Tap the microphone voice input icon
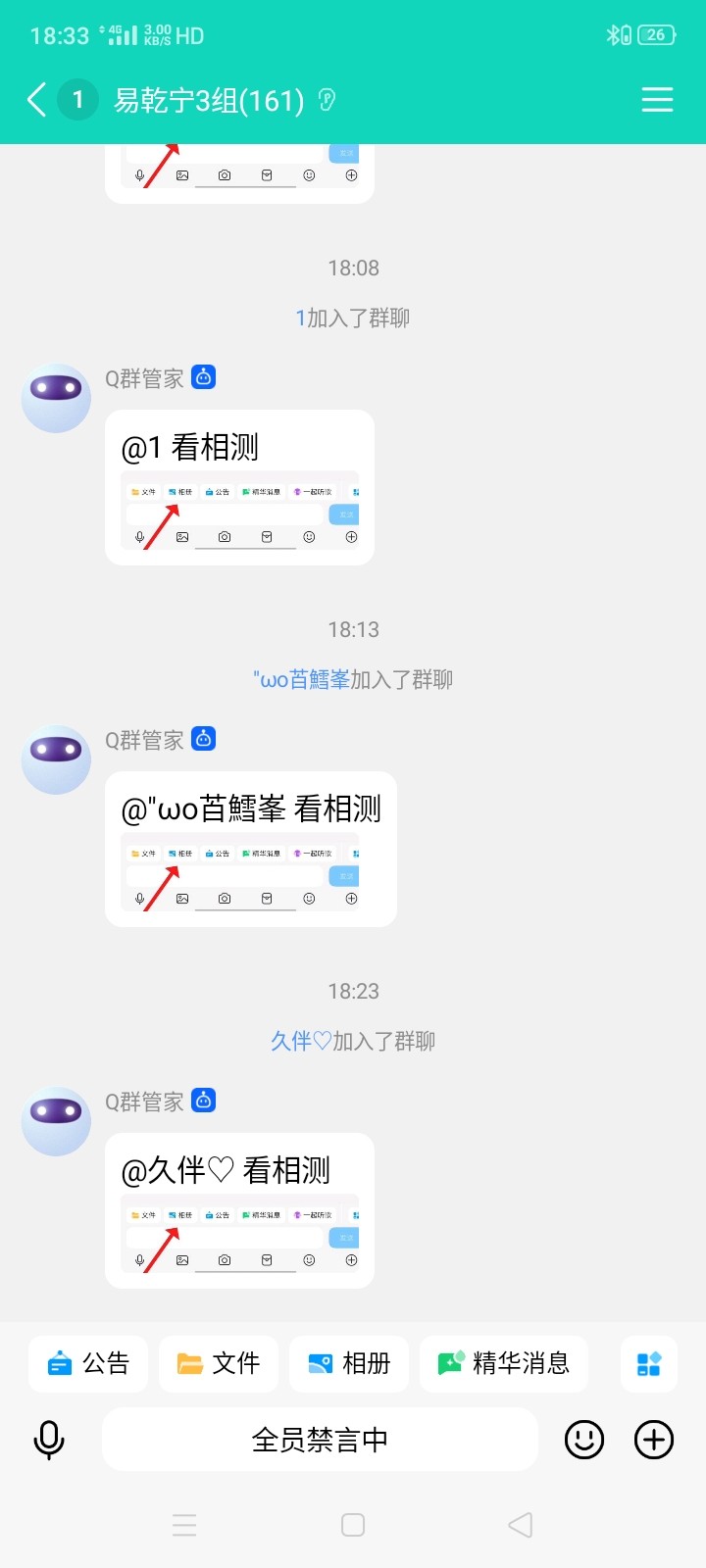The width and height of the screenshot is (706, 1568). (49, 1440)
